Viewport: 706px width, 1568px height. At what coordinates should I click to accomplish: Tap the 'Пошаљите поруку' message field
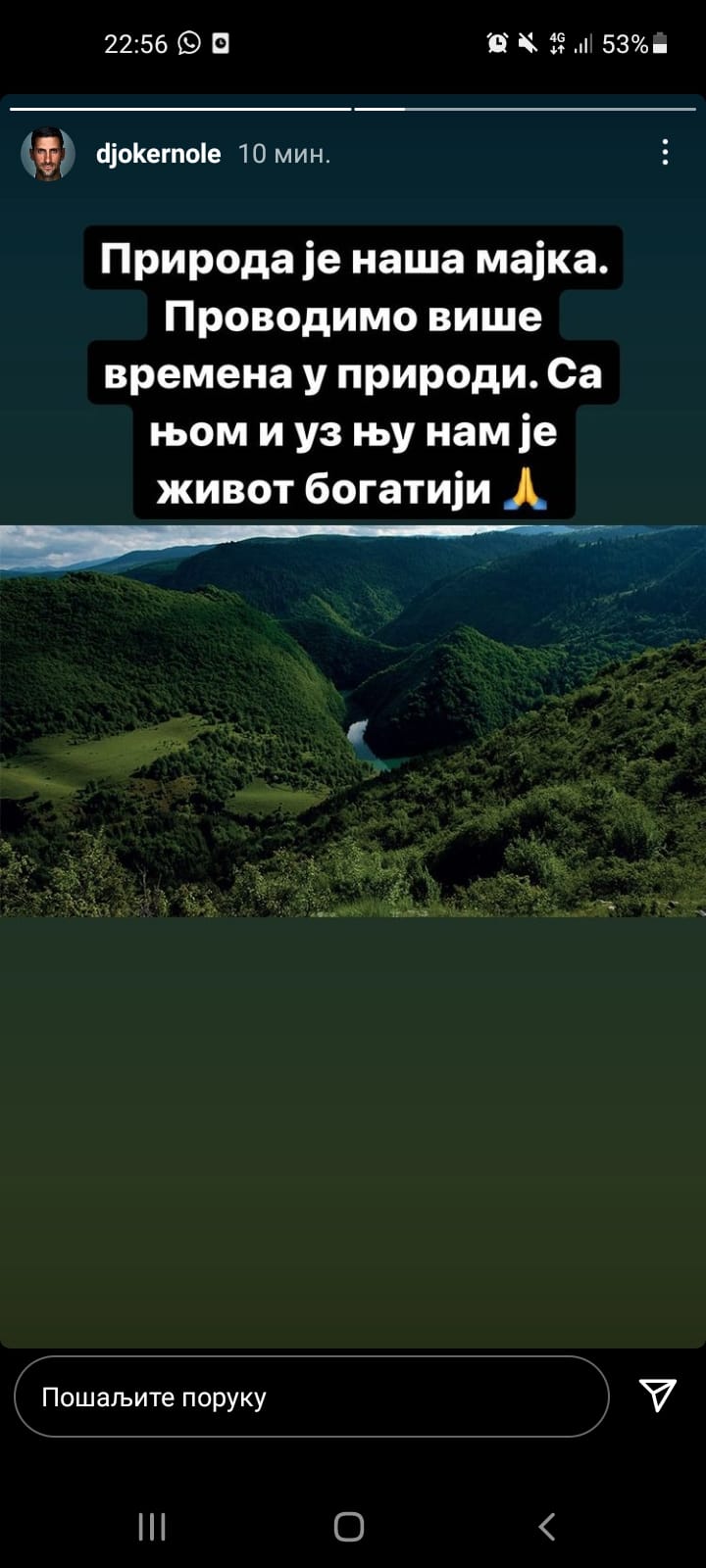point(311,1396)
